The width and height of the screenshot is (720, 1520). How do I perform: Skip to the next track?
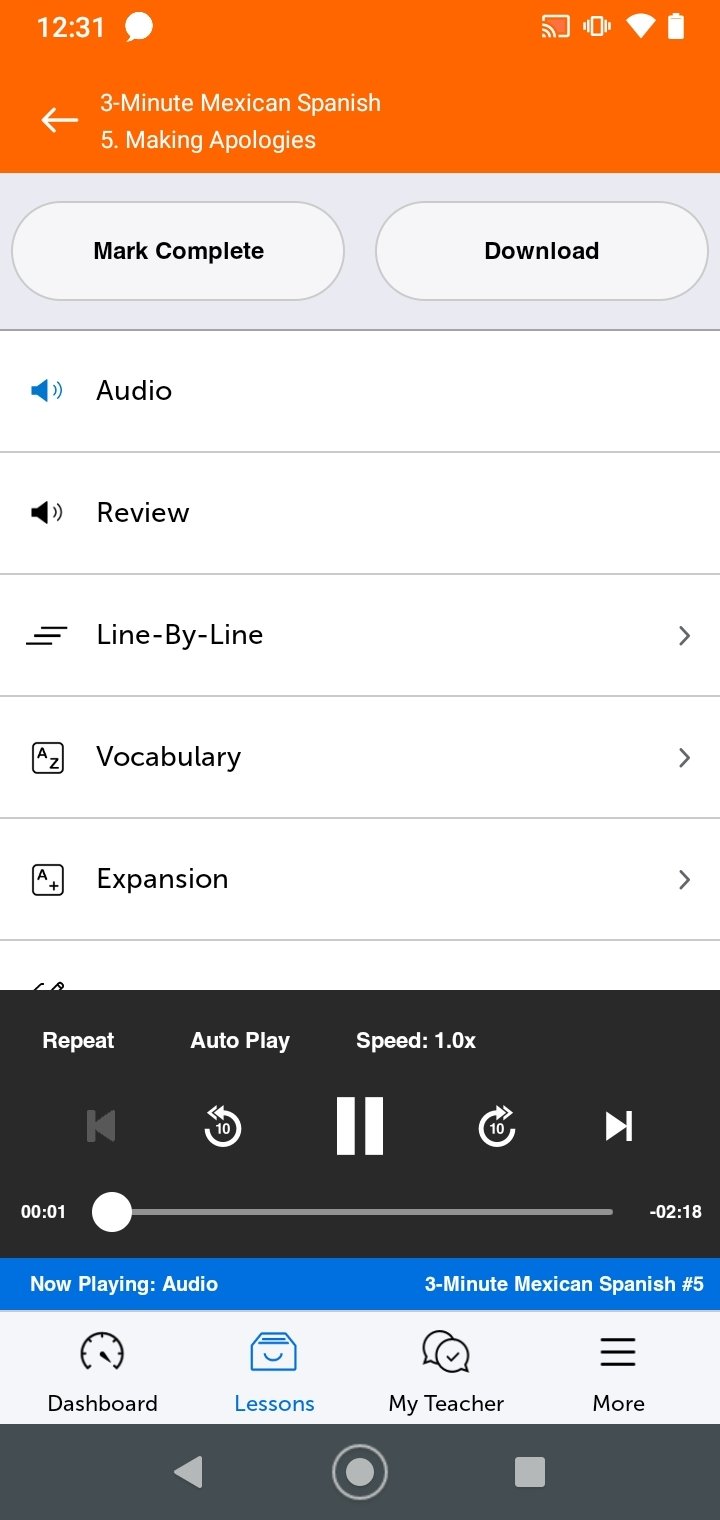(x=619, y=1127)
